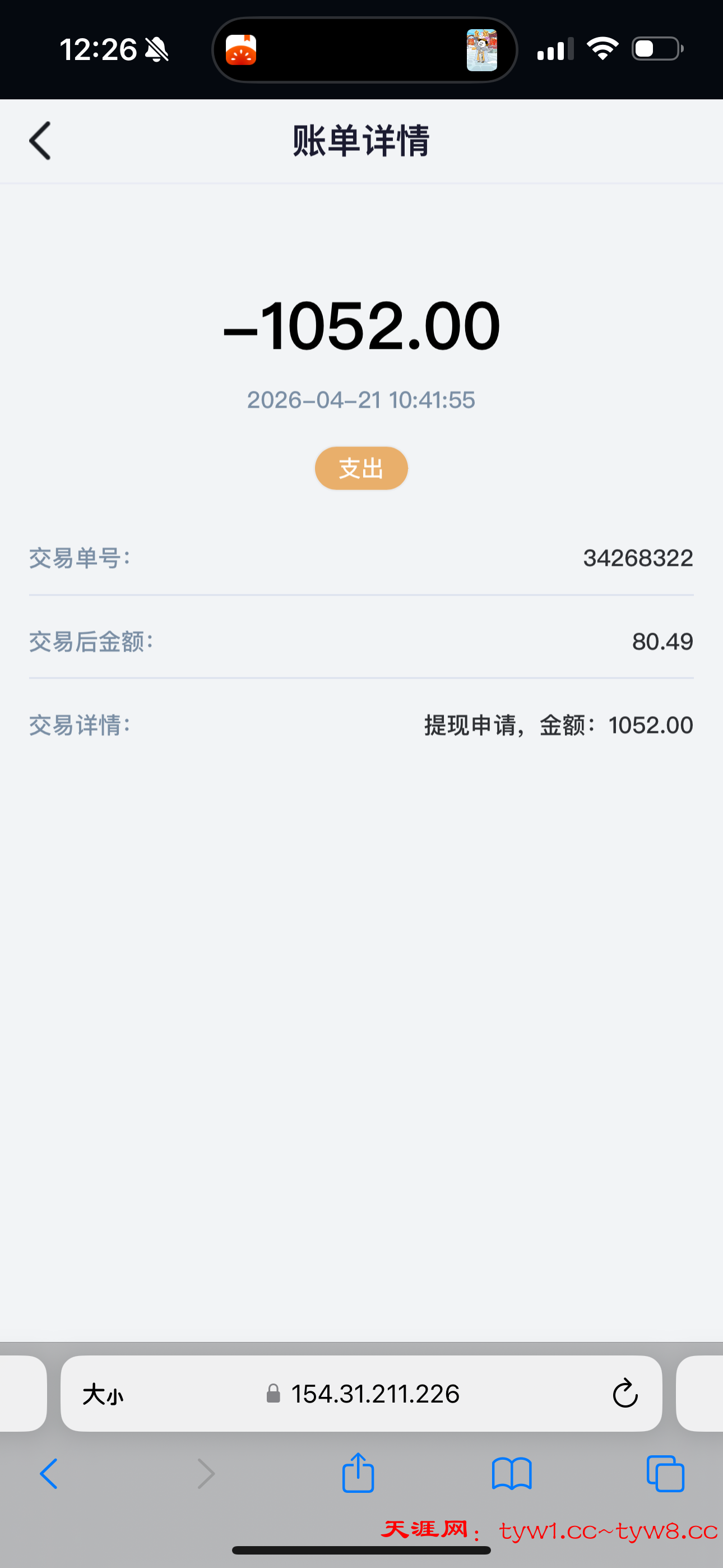Open Safari bookmarks
The height and width of the screenshot is (1568, 723).
(x=511, y=1474)
